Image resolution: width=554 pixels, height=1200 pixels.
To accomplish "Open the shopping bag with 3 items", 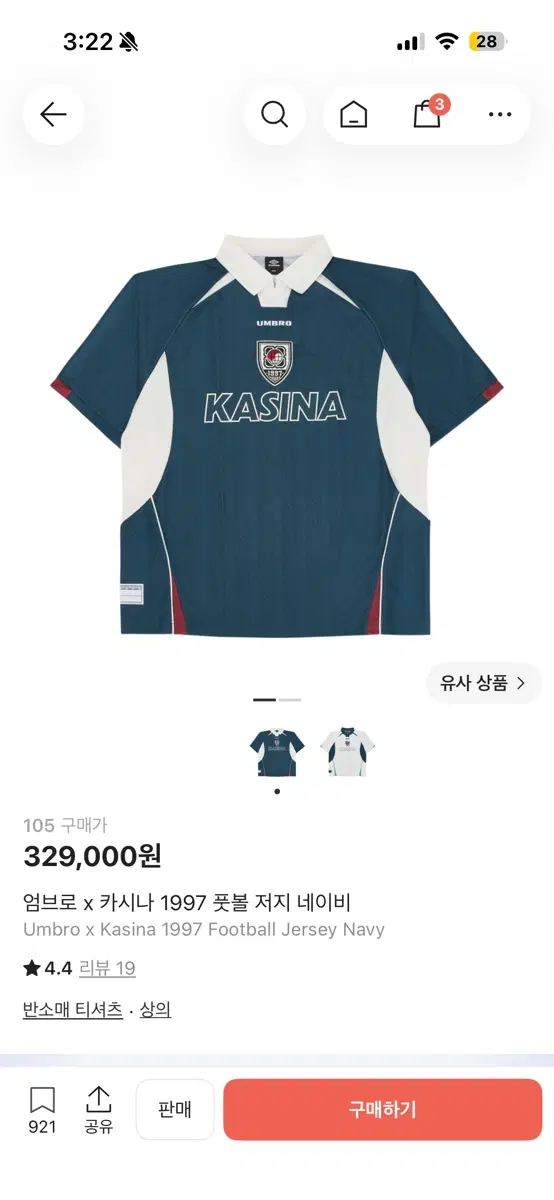I will coord(428,113).
